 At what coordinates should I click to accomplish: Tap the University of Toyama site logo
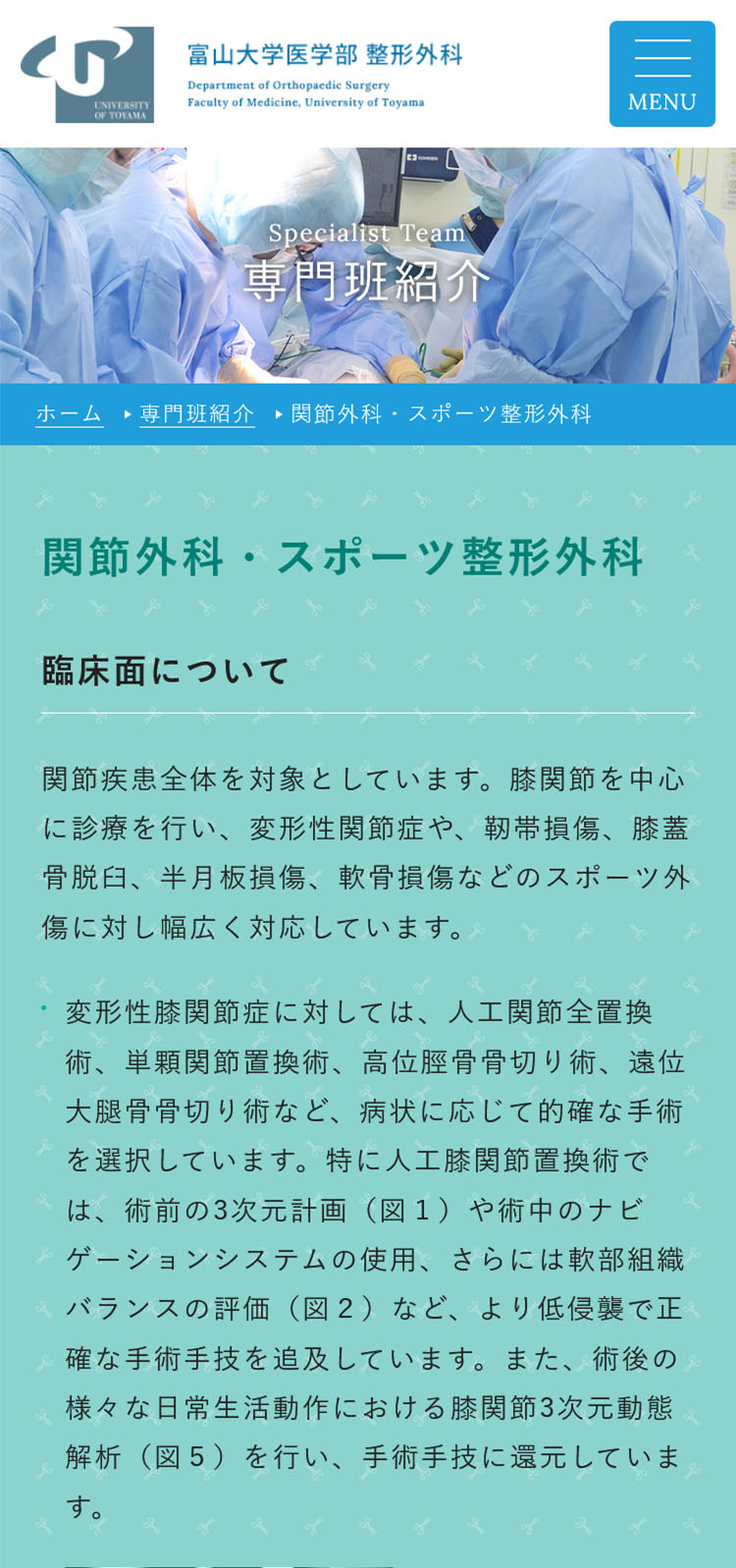pos(87,75)
